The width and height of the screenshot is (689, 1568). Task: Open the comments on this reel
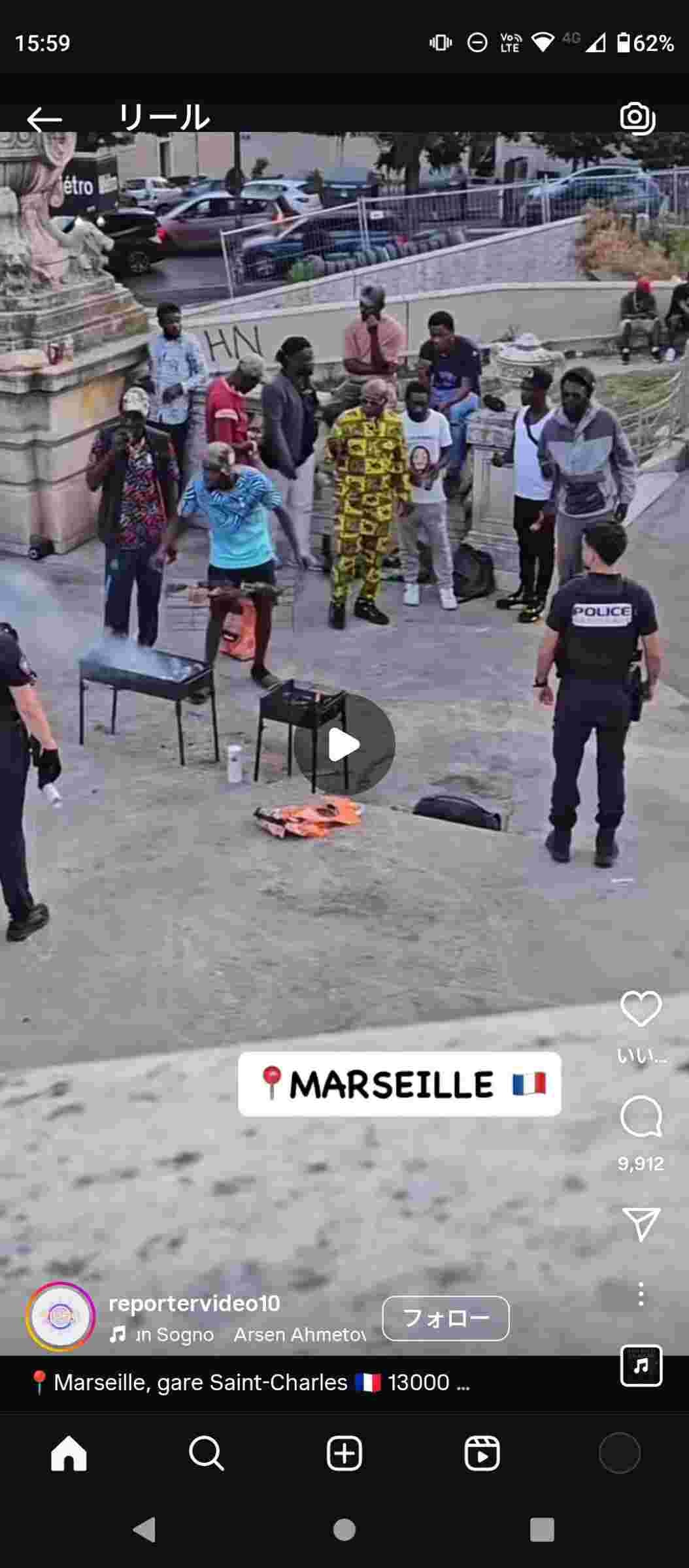coord(641,1117)
